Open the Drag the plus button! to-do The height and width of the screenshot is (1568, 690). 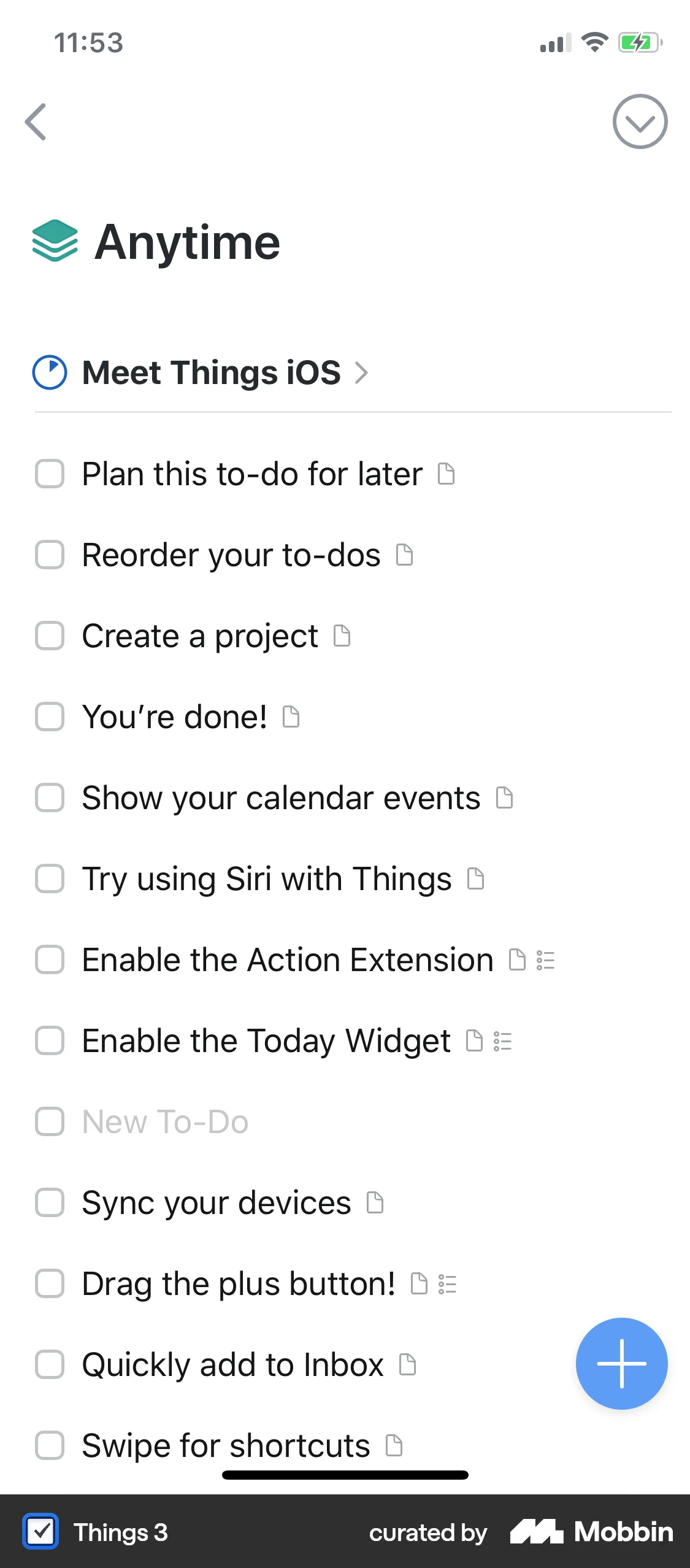pos(239,1284)
